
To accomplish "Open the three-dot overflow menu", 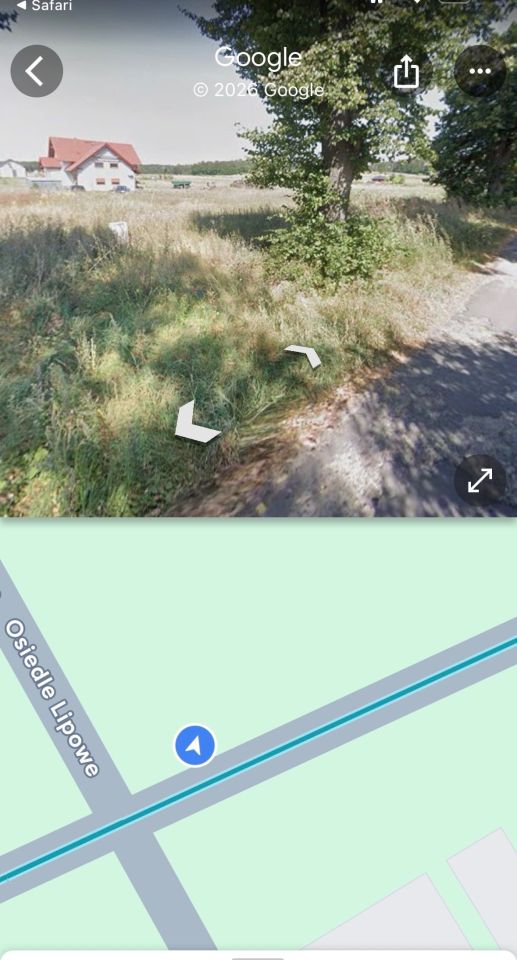I will pos(480,71).
